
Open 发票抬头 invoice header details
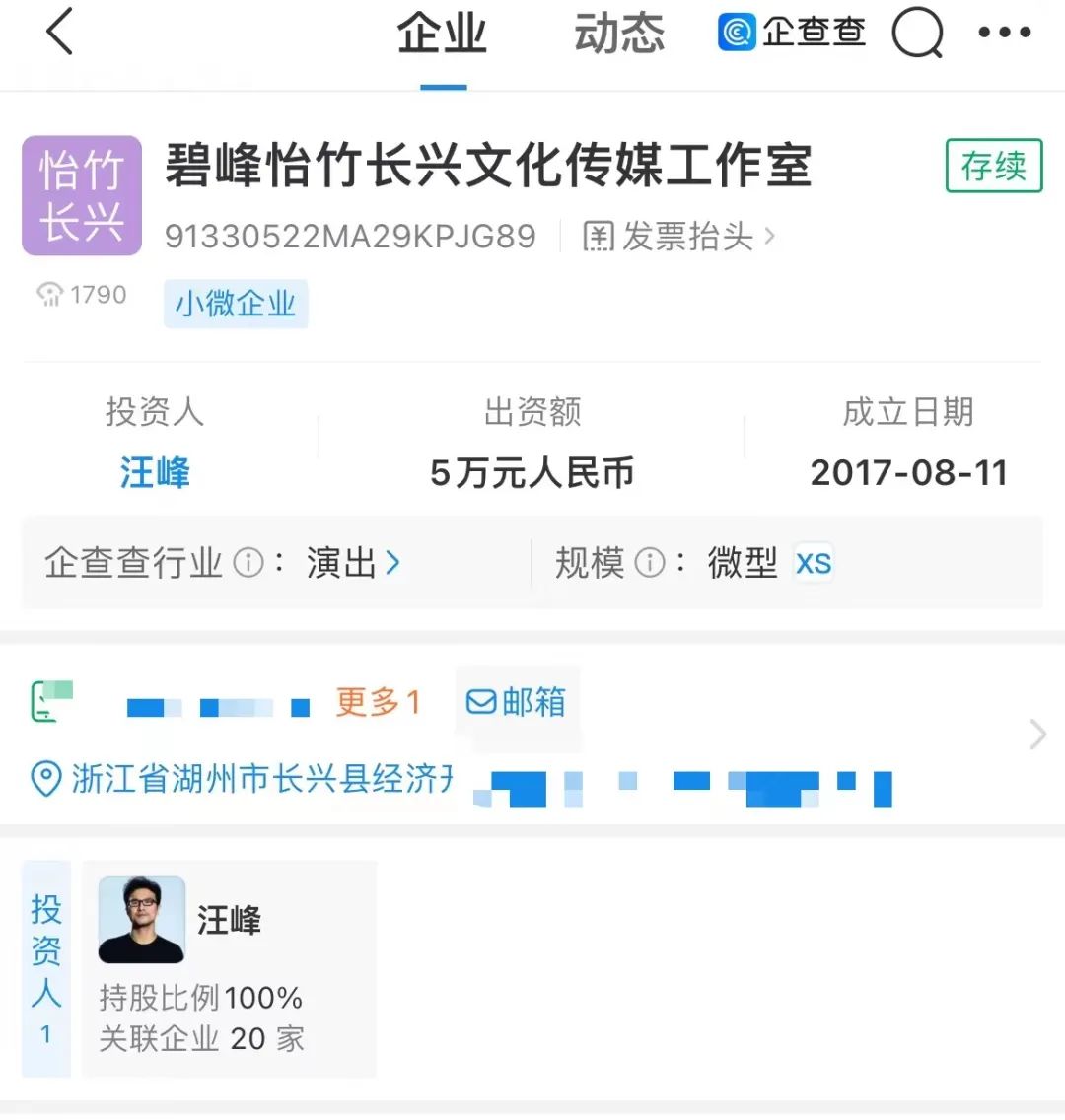(679, 237)
